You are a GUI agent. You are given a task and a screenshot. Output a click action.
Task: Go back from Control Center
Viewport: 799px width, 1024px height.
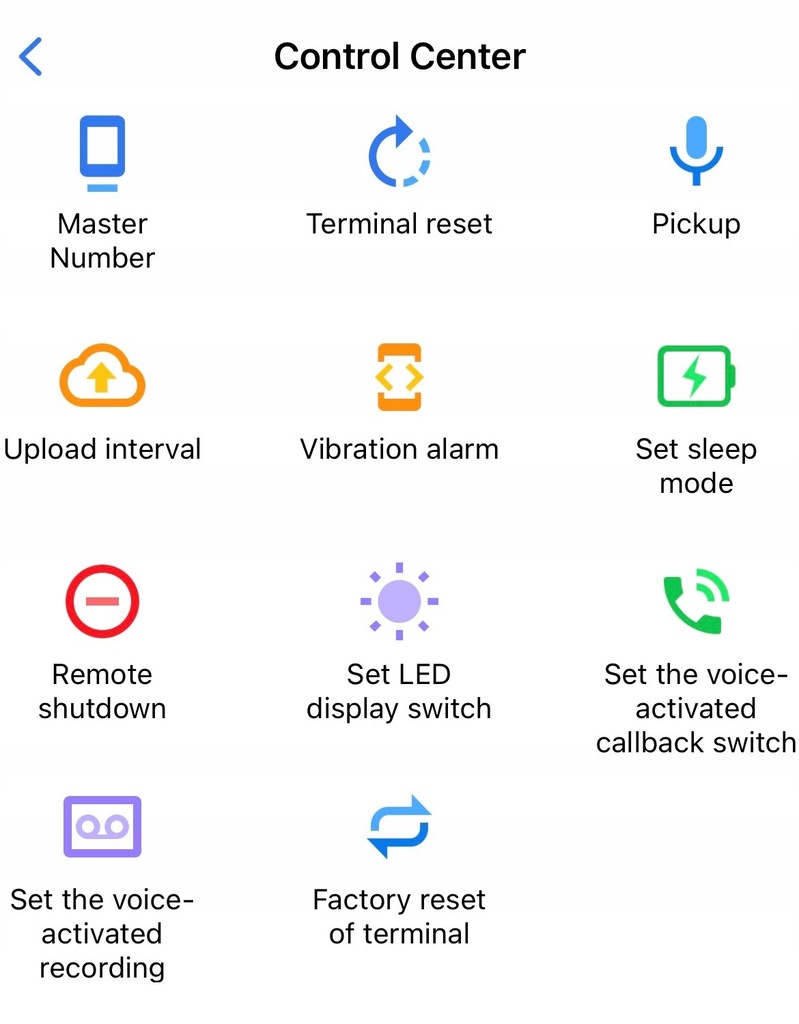pyautogui.click(x=31, y=57)
